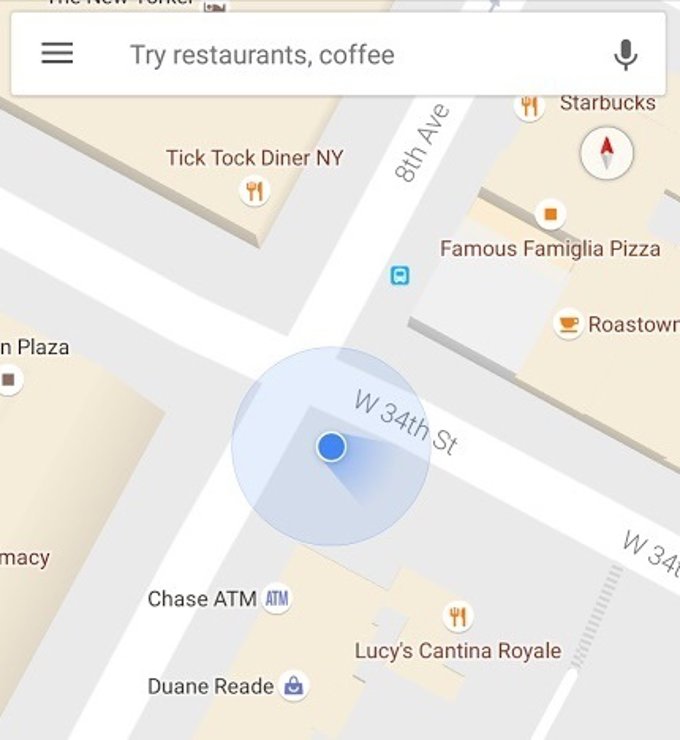
Task: Tap the blue transit station icon
Action: coord(399,275)
